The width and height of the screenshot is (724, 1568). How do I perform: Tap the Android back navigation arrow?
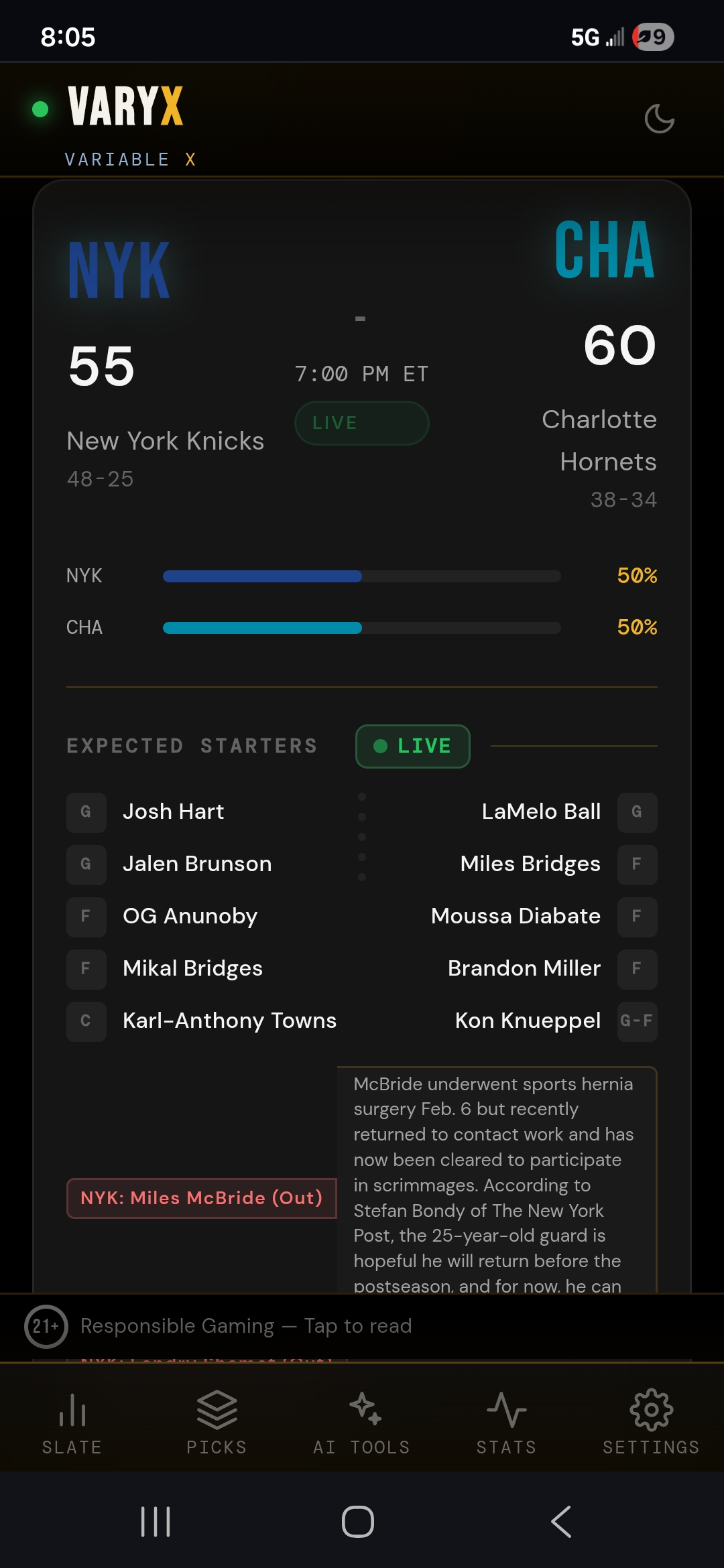(x=562, y=1521)
